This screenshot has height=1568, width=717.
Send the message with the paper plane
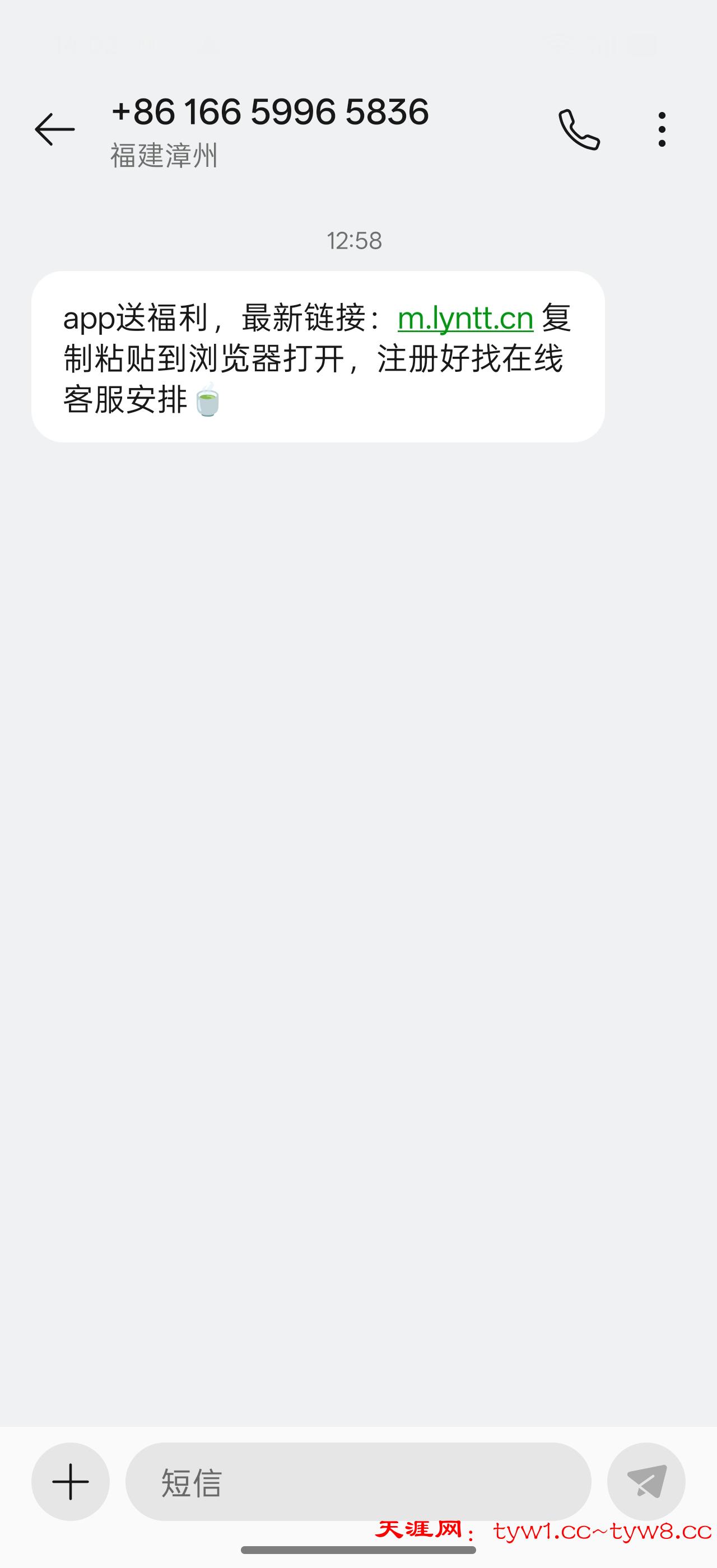coord(646,1482)
